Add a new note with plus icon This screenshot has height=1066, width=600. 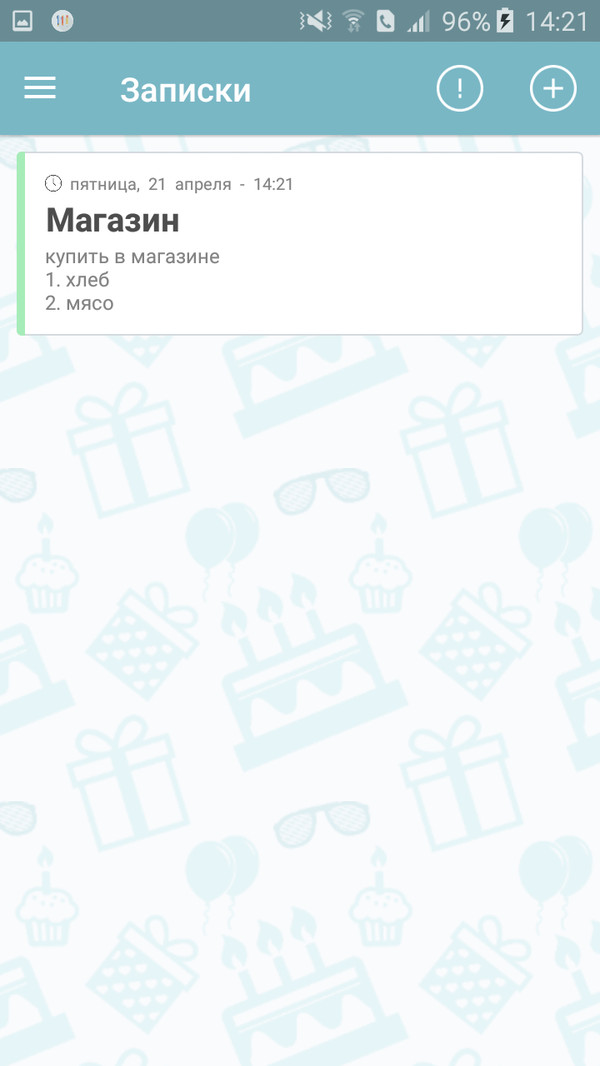(x=553, y=89)
